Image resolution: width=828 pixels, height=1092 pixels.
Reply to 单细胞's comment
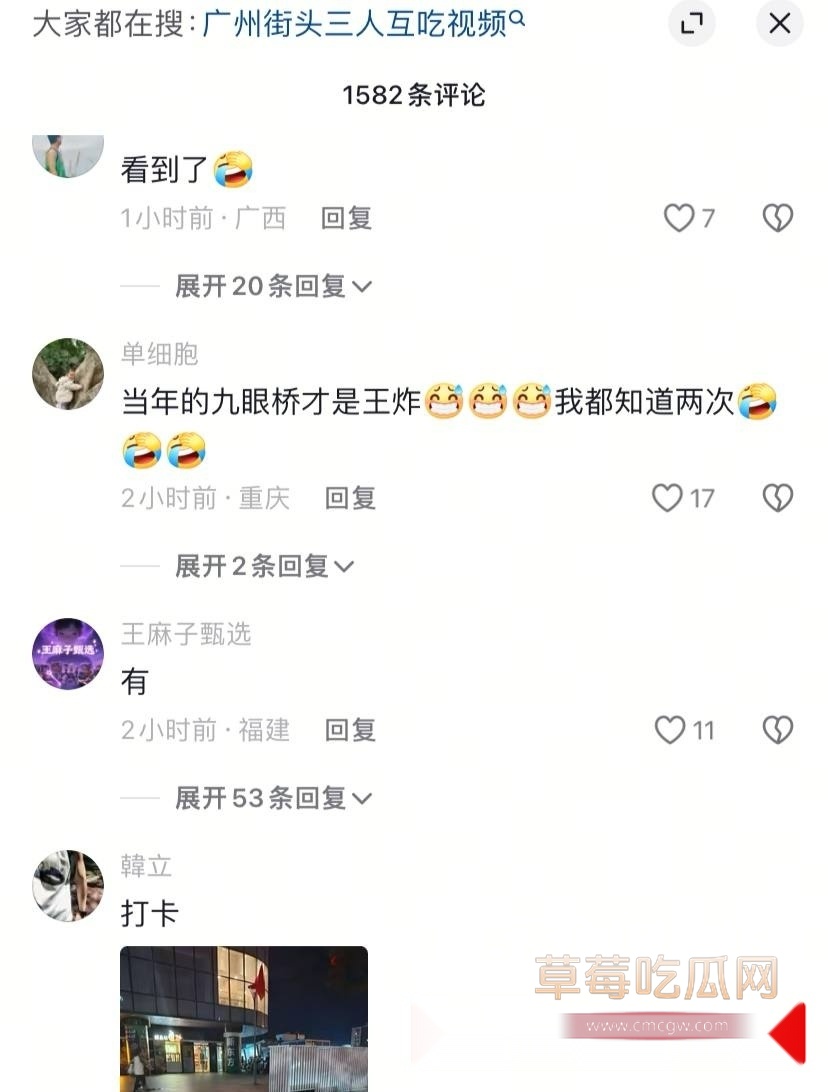point(350,498)
